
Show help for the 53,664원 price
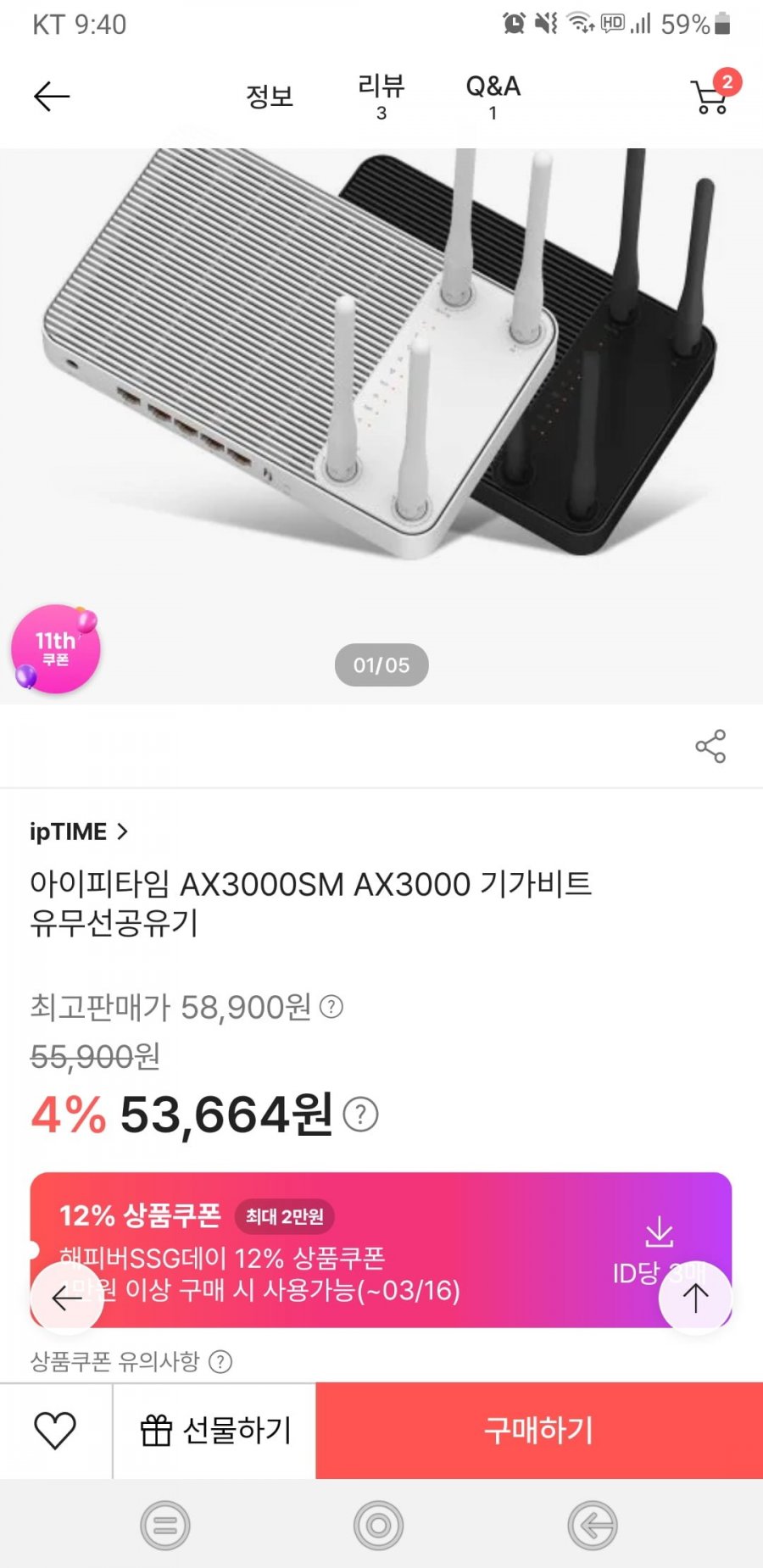click(x=361, y=1114)
